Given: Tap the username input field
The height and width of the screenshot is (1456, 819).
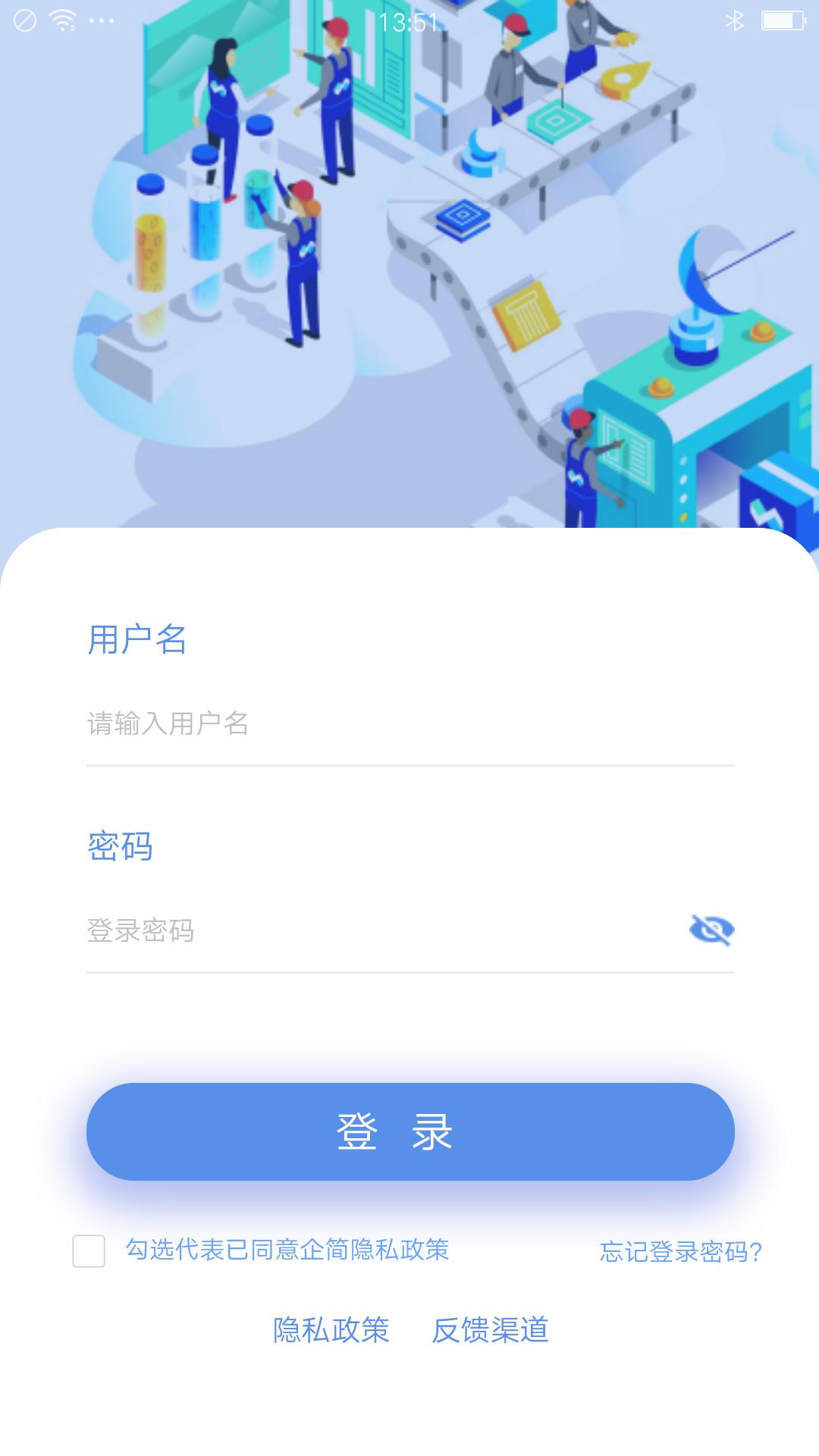Looking at the screenshot, I should tap(409, 724).
